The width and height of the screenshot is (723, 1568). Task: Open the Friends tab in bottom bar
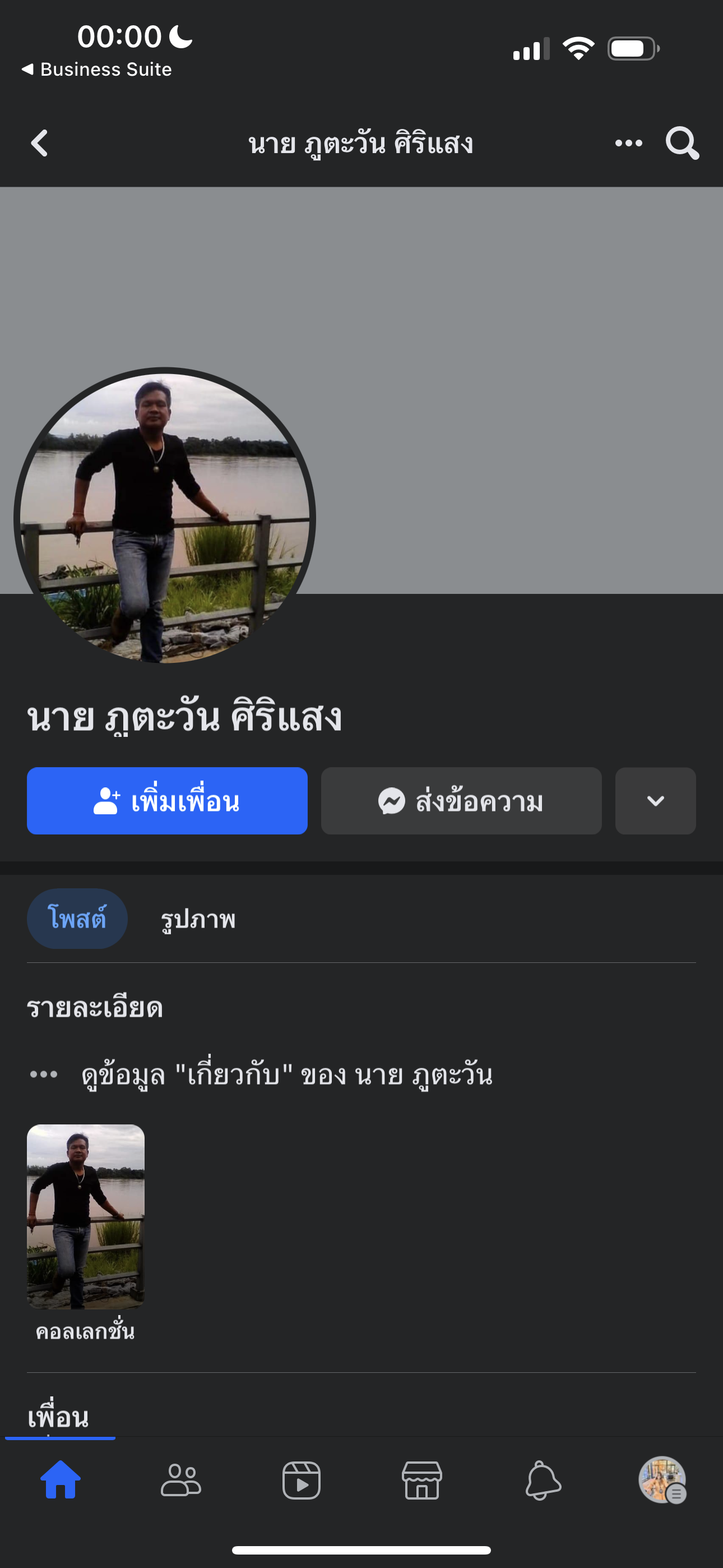pos(180,1479)
